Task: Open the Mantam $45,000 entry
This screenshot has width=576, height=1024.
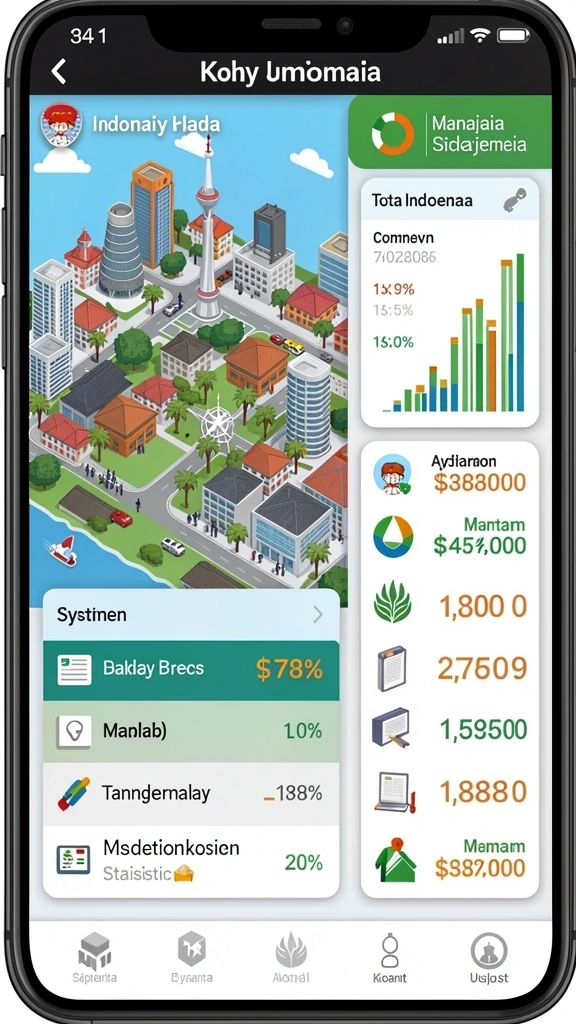Action: pyautogui.click(x=450, y=536)
